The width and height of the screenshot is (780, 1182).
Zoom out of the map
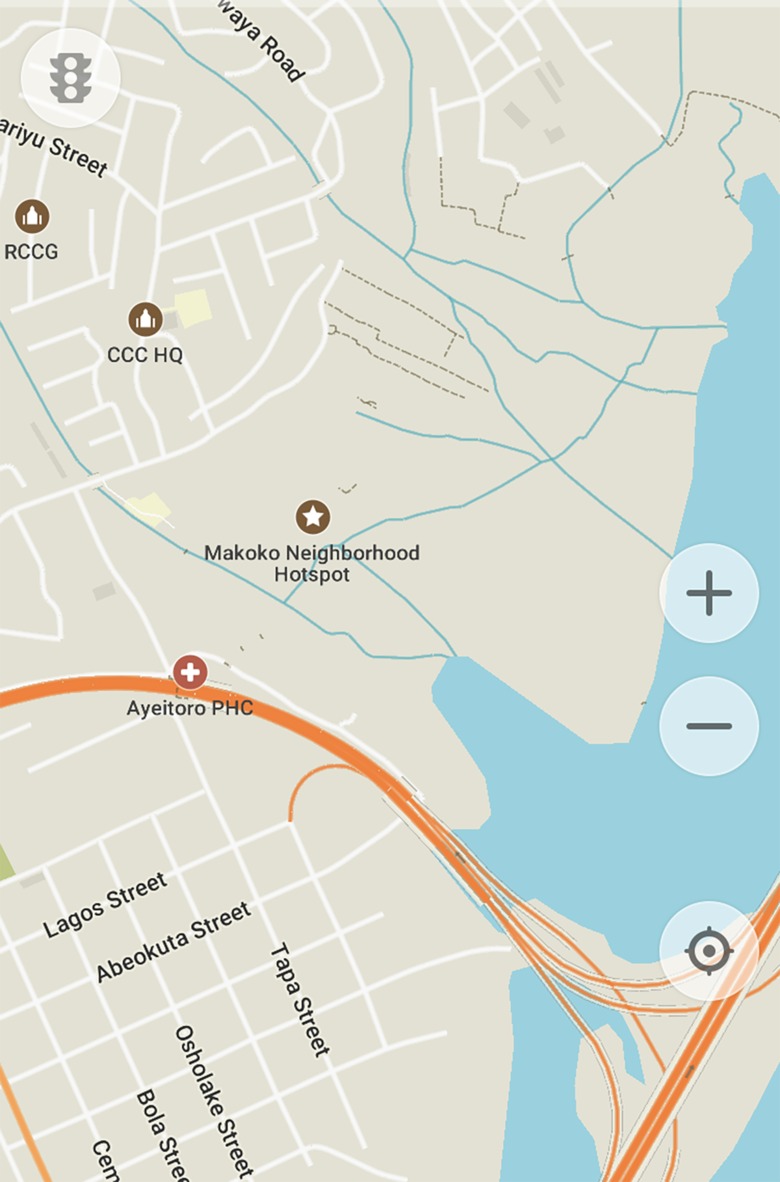pyautogui.click(x=709, y=726)
